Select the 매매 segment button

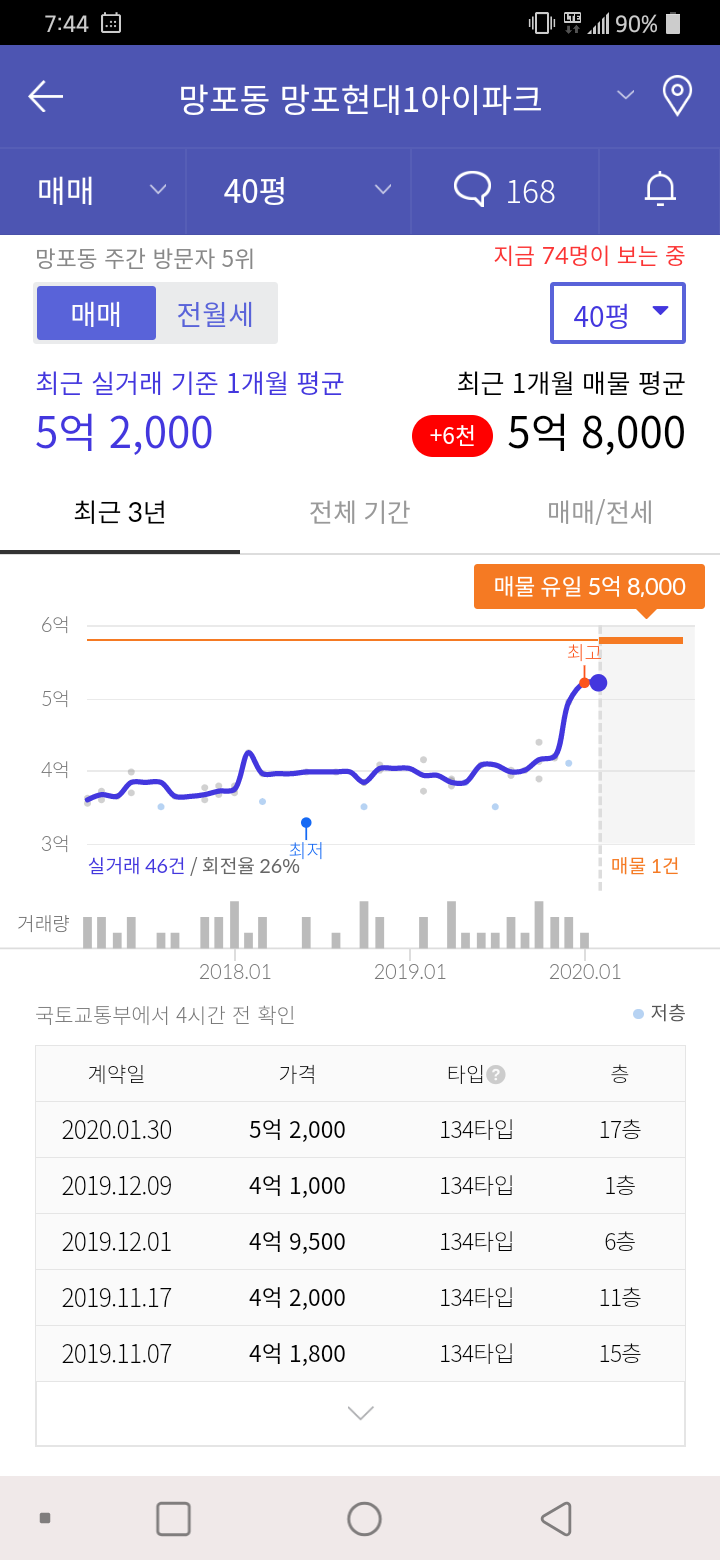(96, 314)
